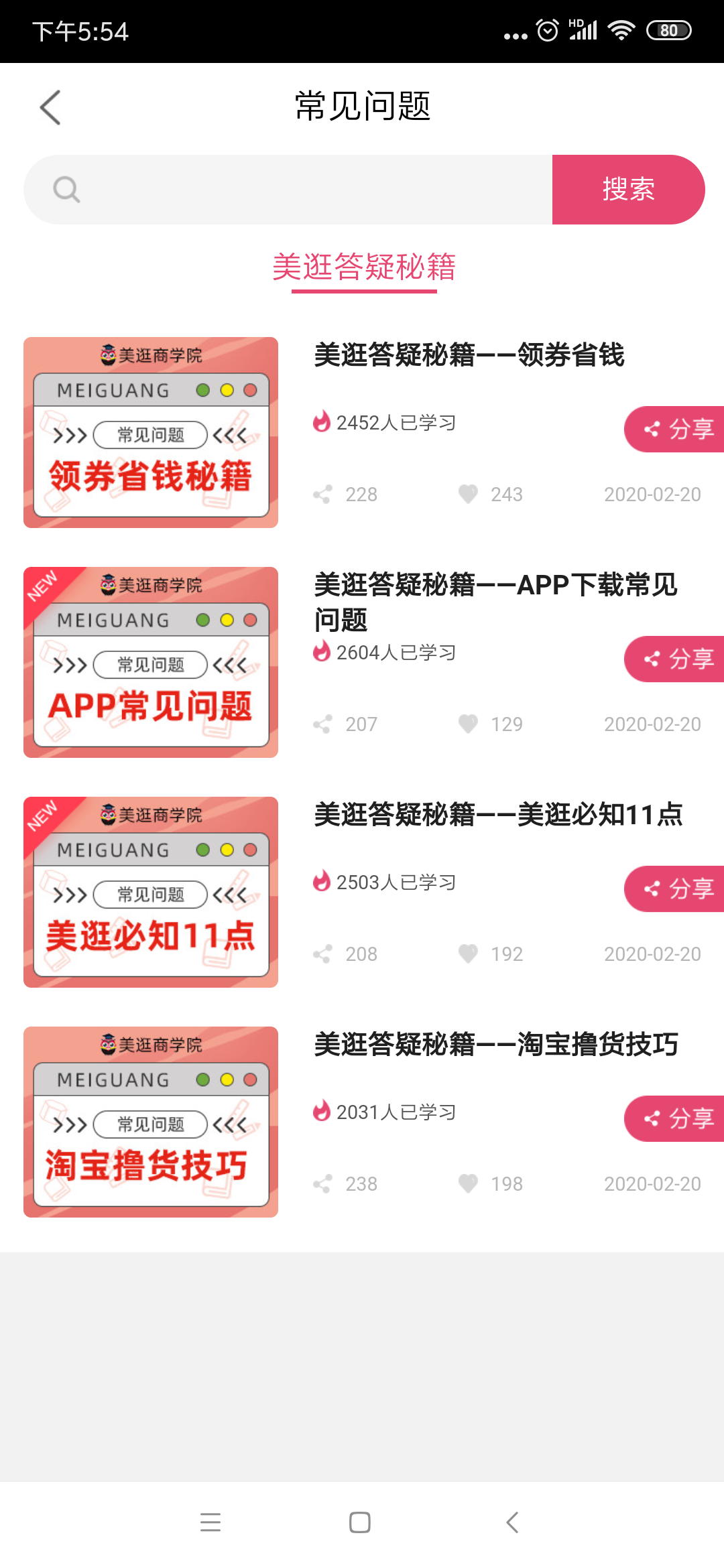Image resolution: width=724 pixels, height=1568 pixels.
Task: Click the fire icon next to 2452人已学习
Action: (x=322, y=422)
